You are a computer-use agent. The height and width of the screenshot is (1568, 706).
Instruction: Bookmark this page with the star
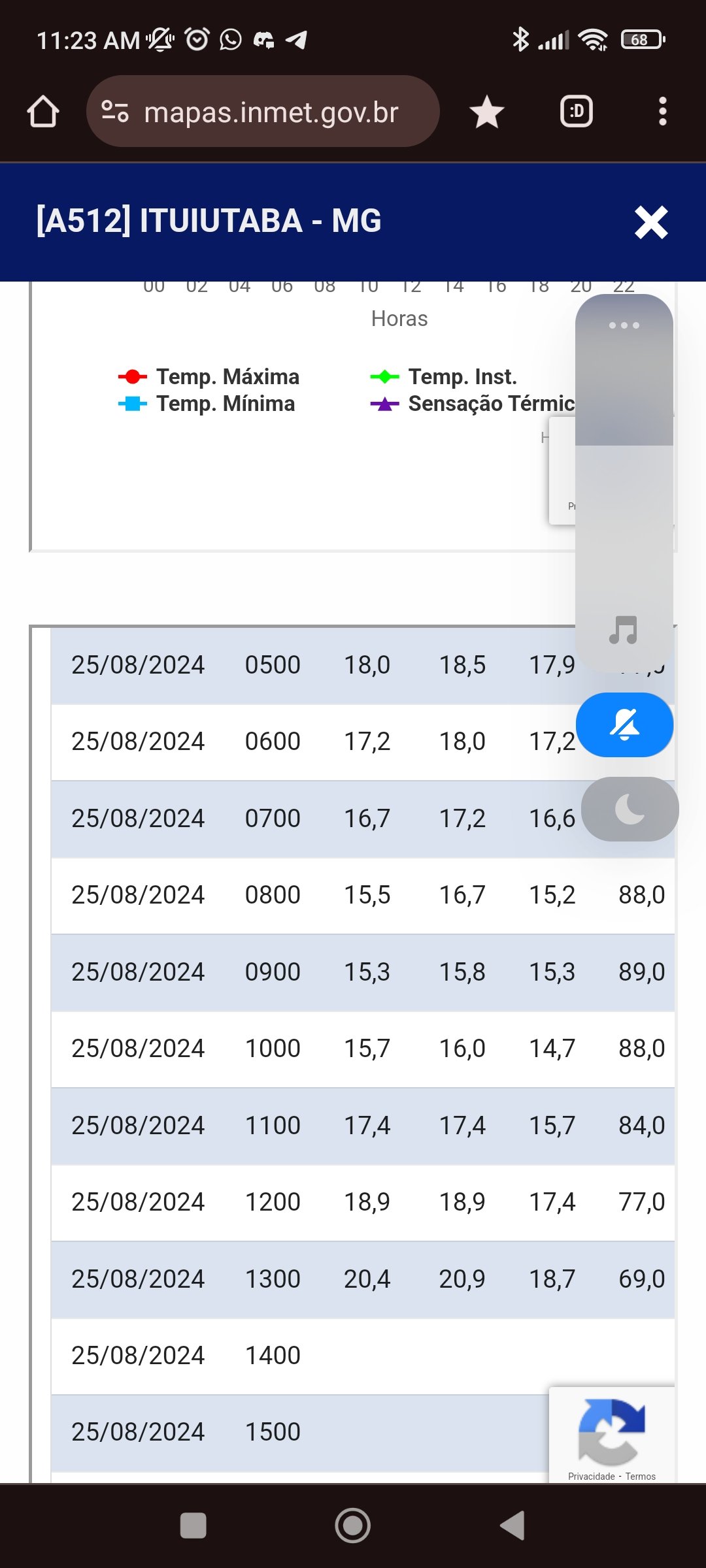point(487,112)
